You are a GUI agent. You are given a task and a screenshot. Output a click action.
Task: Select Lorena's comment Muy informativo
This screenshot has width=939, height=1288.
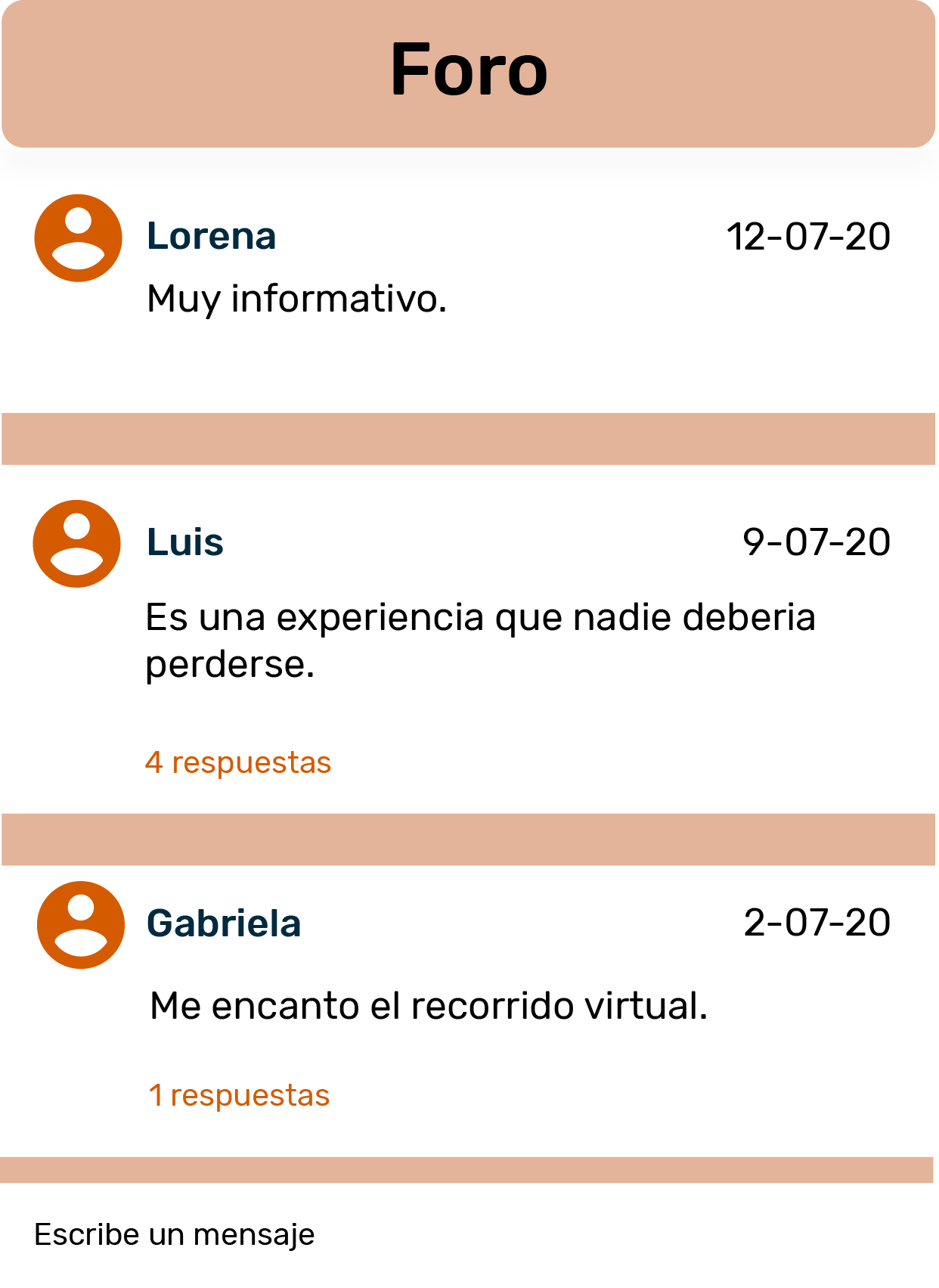coord(298,299)
